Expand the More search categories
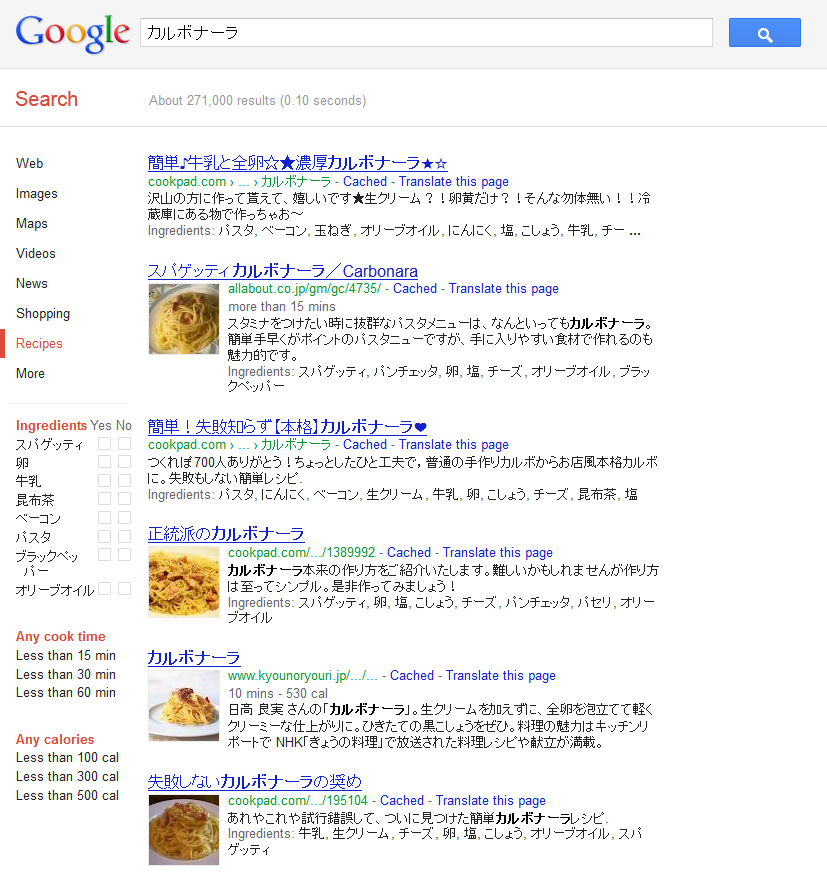 [30, 374]
